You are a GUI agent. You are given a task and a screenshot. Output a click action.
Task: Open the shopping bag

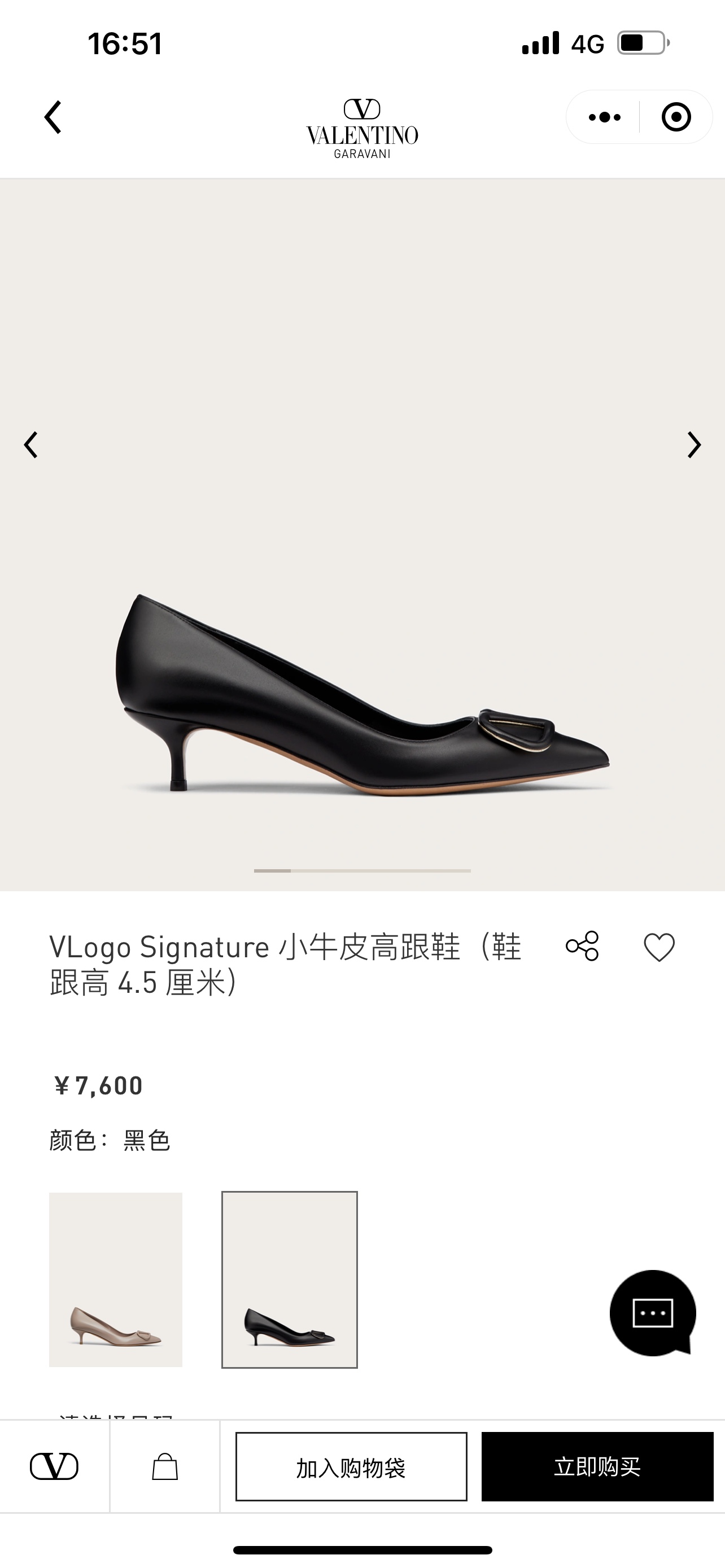tap(165, 1466)
